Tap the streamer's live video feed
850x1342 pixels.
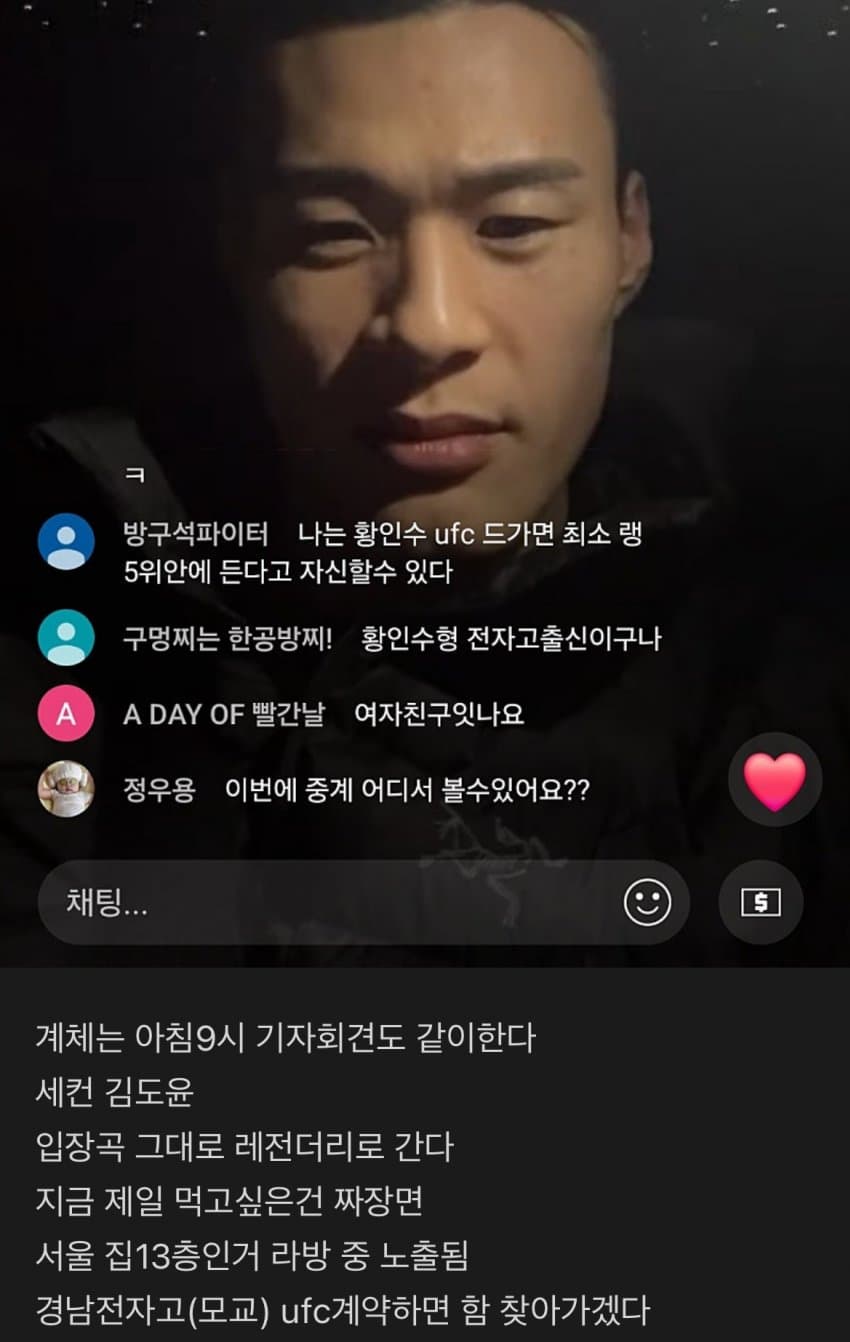425,250
